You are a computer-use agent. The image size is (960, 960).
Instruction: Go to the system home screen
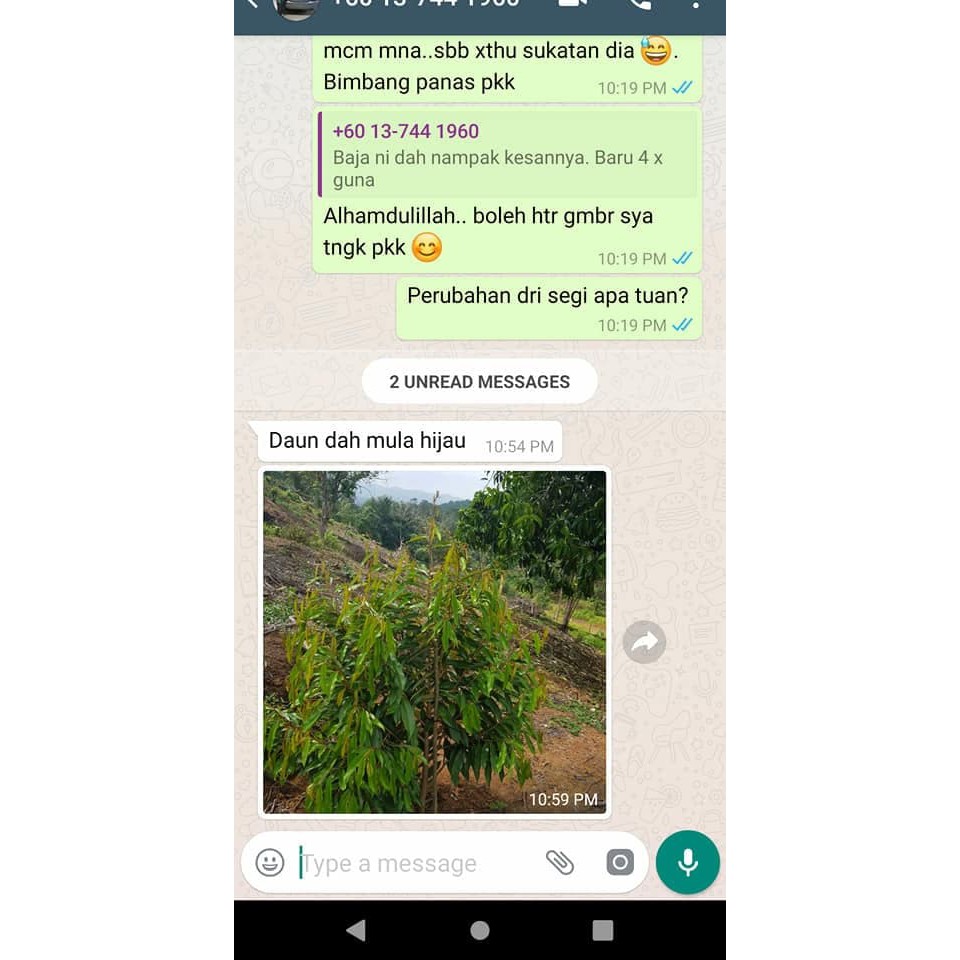click(x=480, y=931)
